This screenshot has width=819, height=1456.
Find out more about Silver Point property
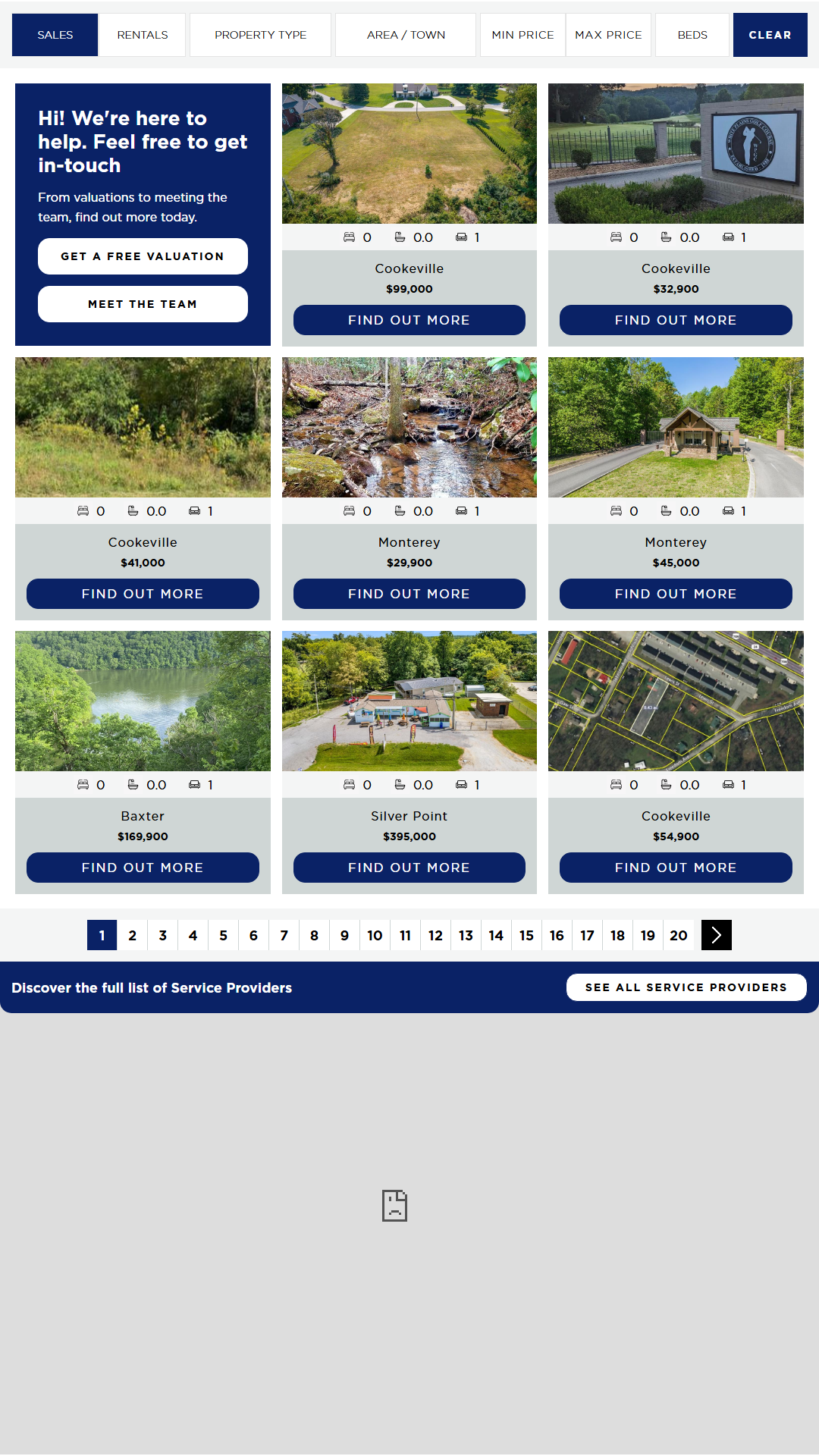pos(409,868)
